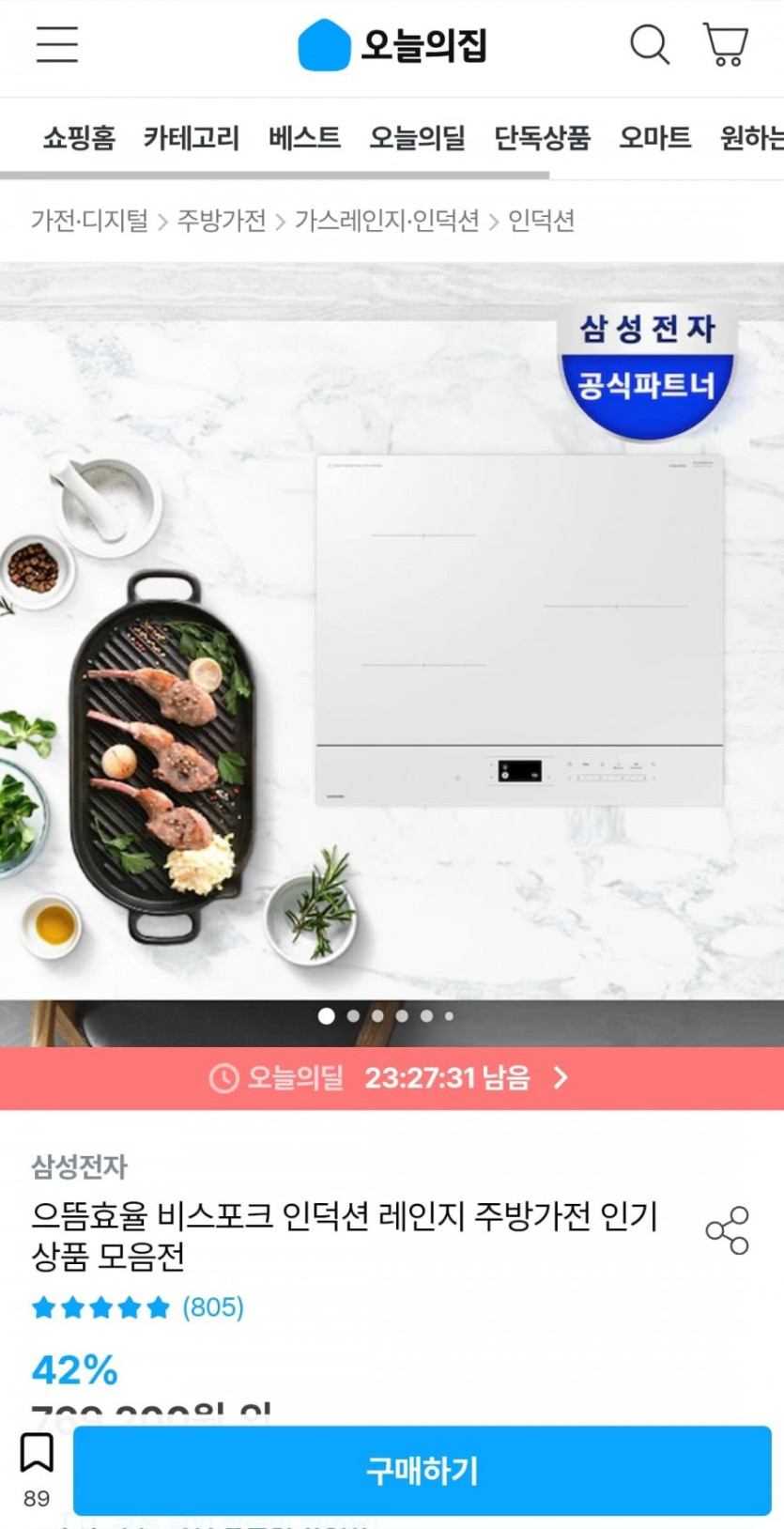The image size is (784, 1529).
Task: Switch to the 베스트 tab
Action: pos(304,138)
